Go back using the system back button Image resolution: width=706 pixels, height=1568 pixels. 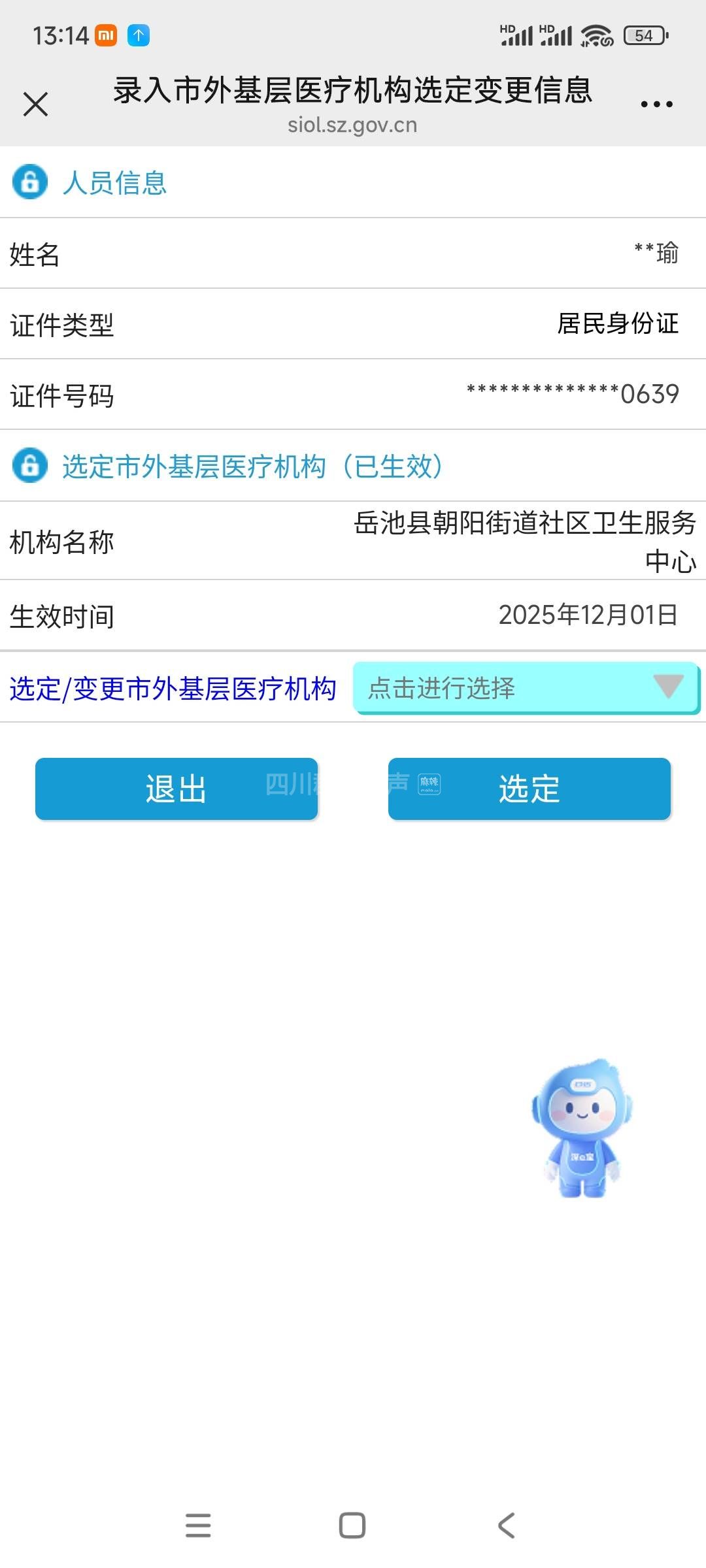[x=507, y=1526]
